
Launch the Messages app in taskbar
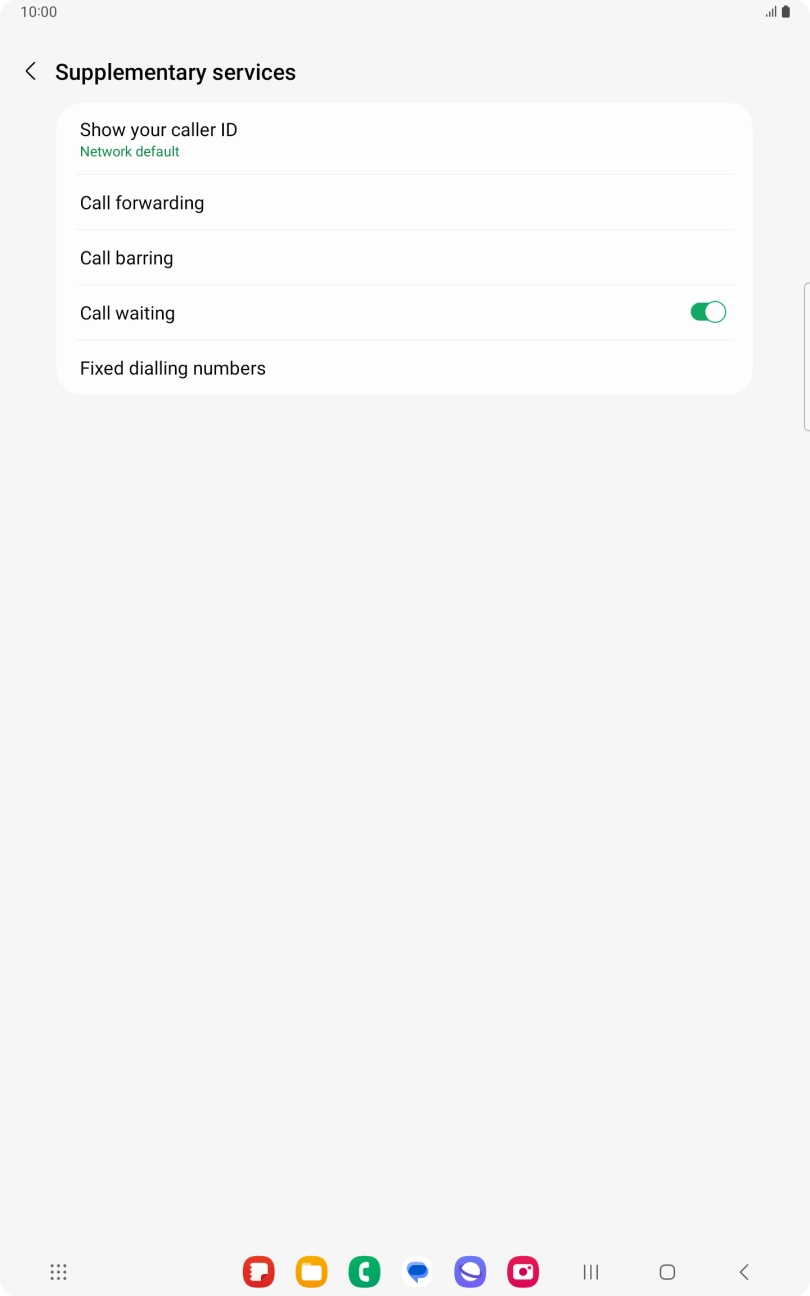click(417, 1272)
